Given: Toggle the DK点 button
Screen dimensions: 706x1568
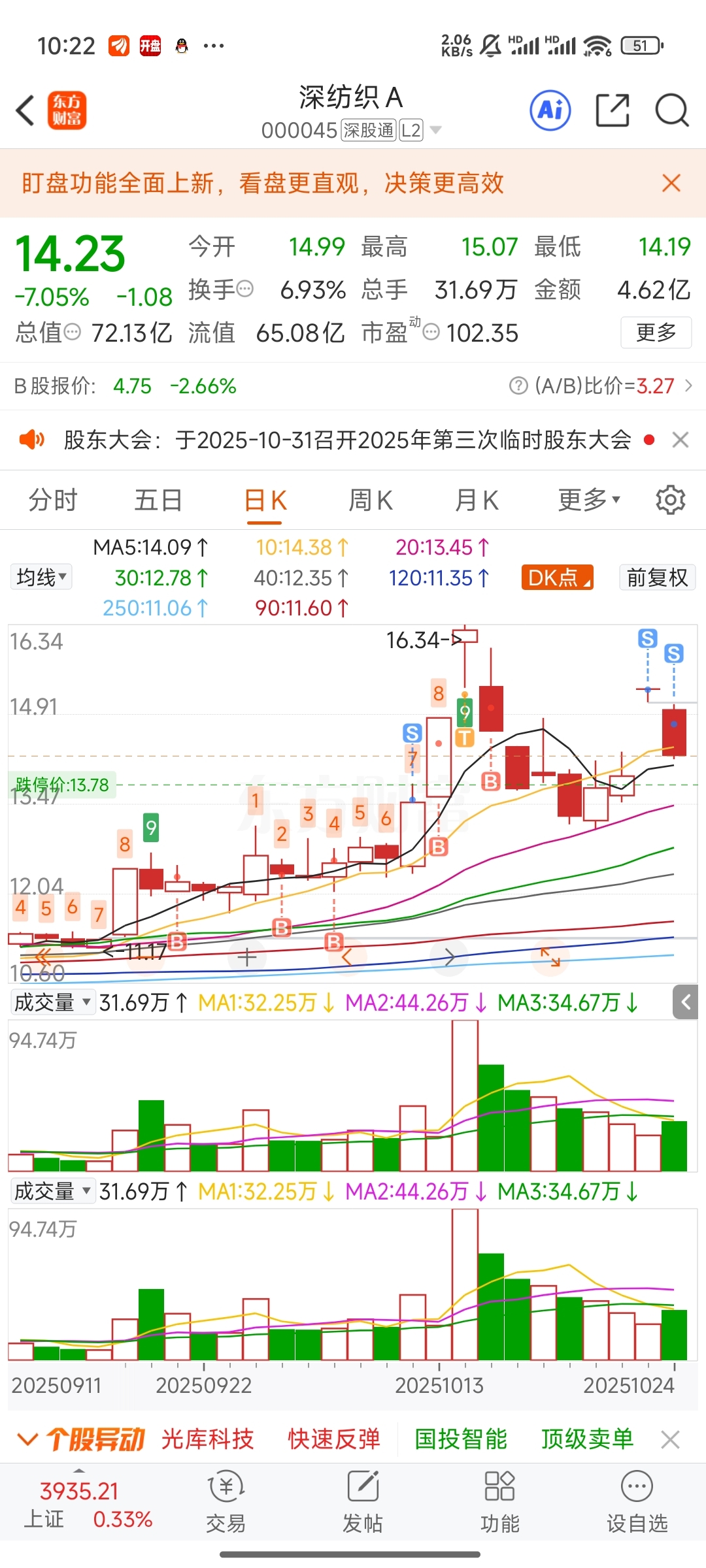Looking at the screenshot, I should pyautogui.click(x=557, y=578).
